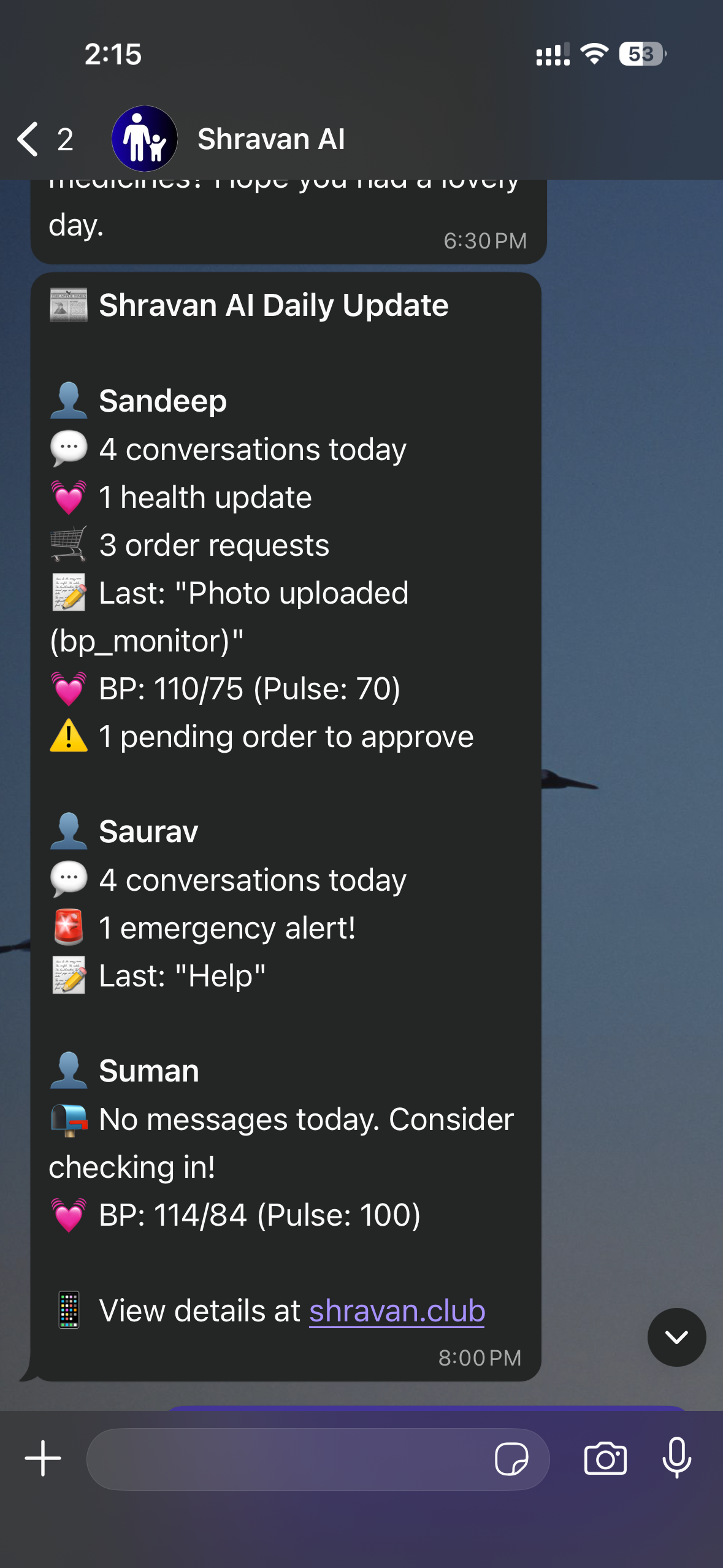Record a voice message
The height and width of the screenshot is (1568, 723).
point(676,1458)
